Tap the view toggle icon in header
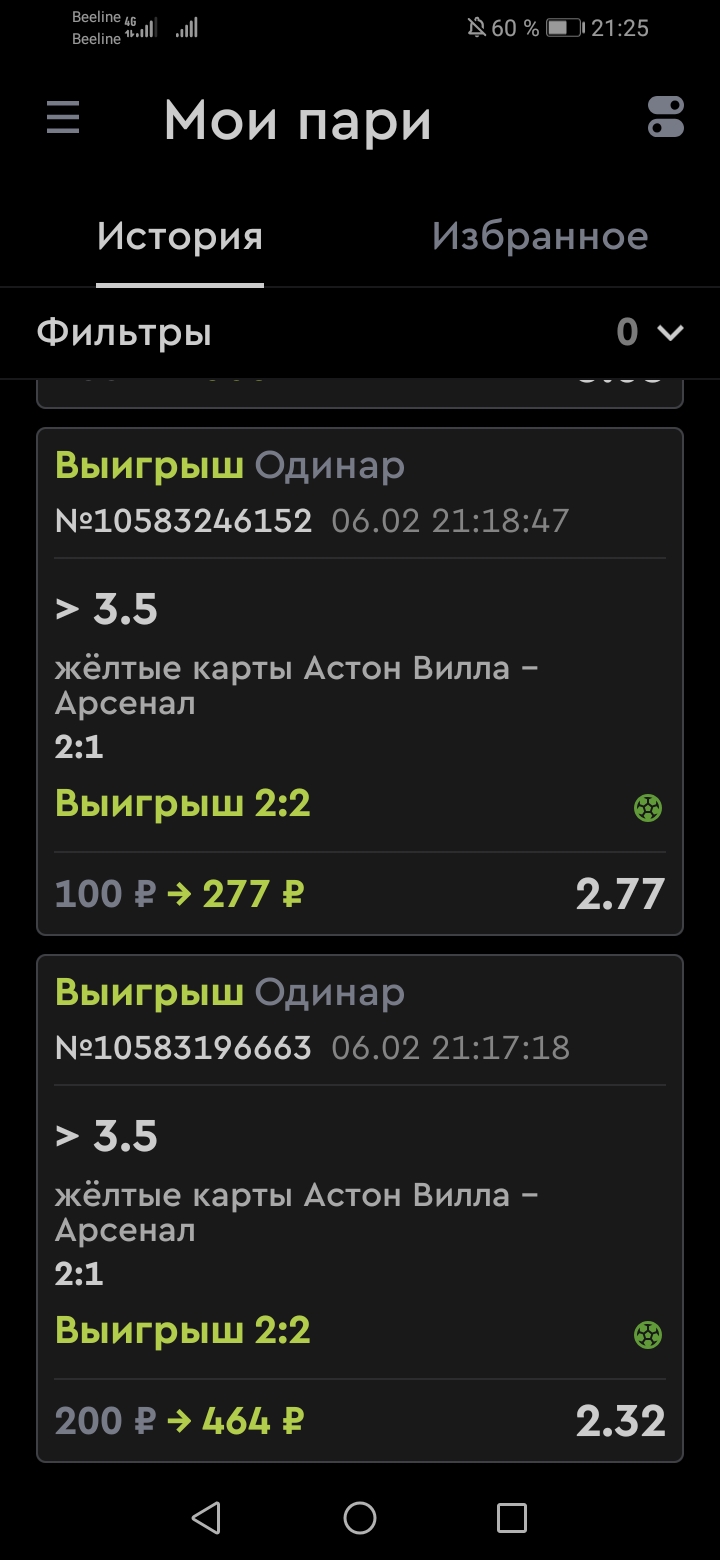The image size is (720, 1560). click(x=665, y=117)
